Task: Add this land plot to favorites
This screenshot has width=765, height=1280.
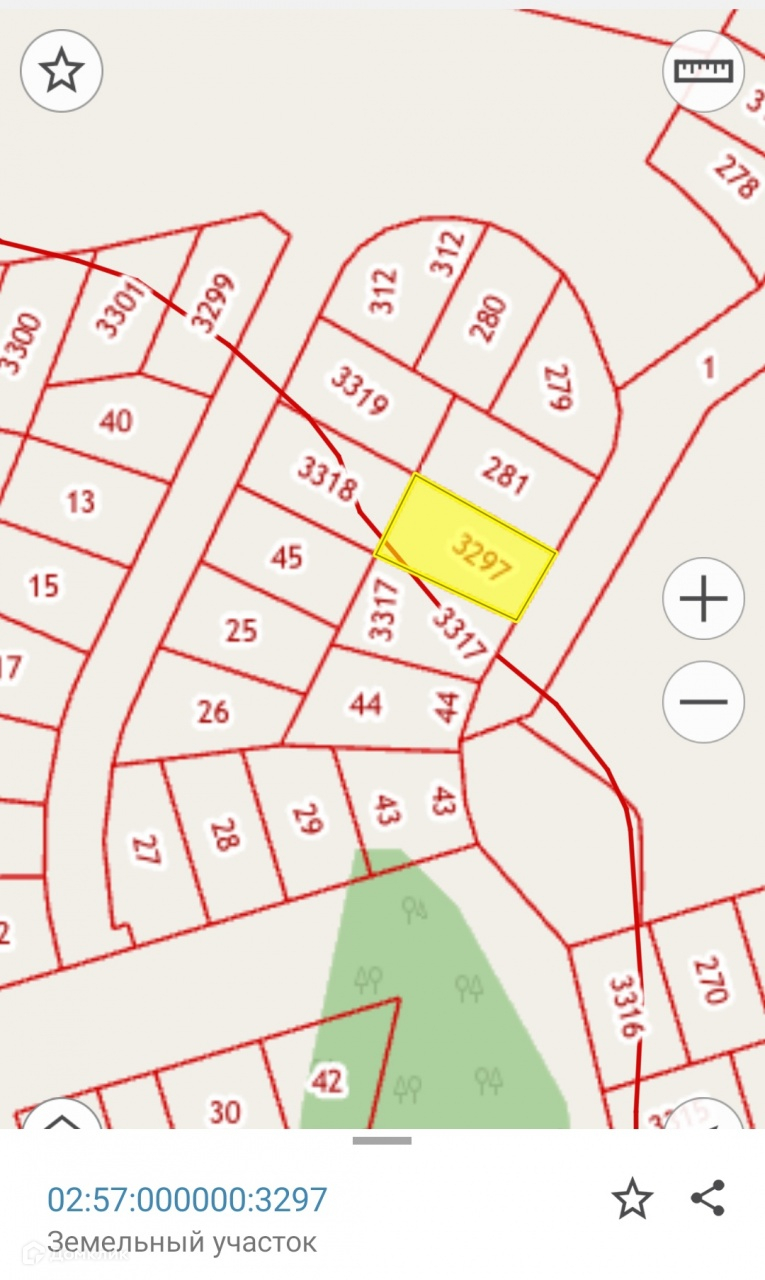Action: [632, 1199]
